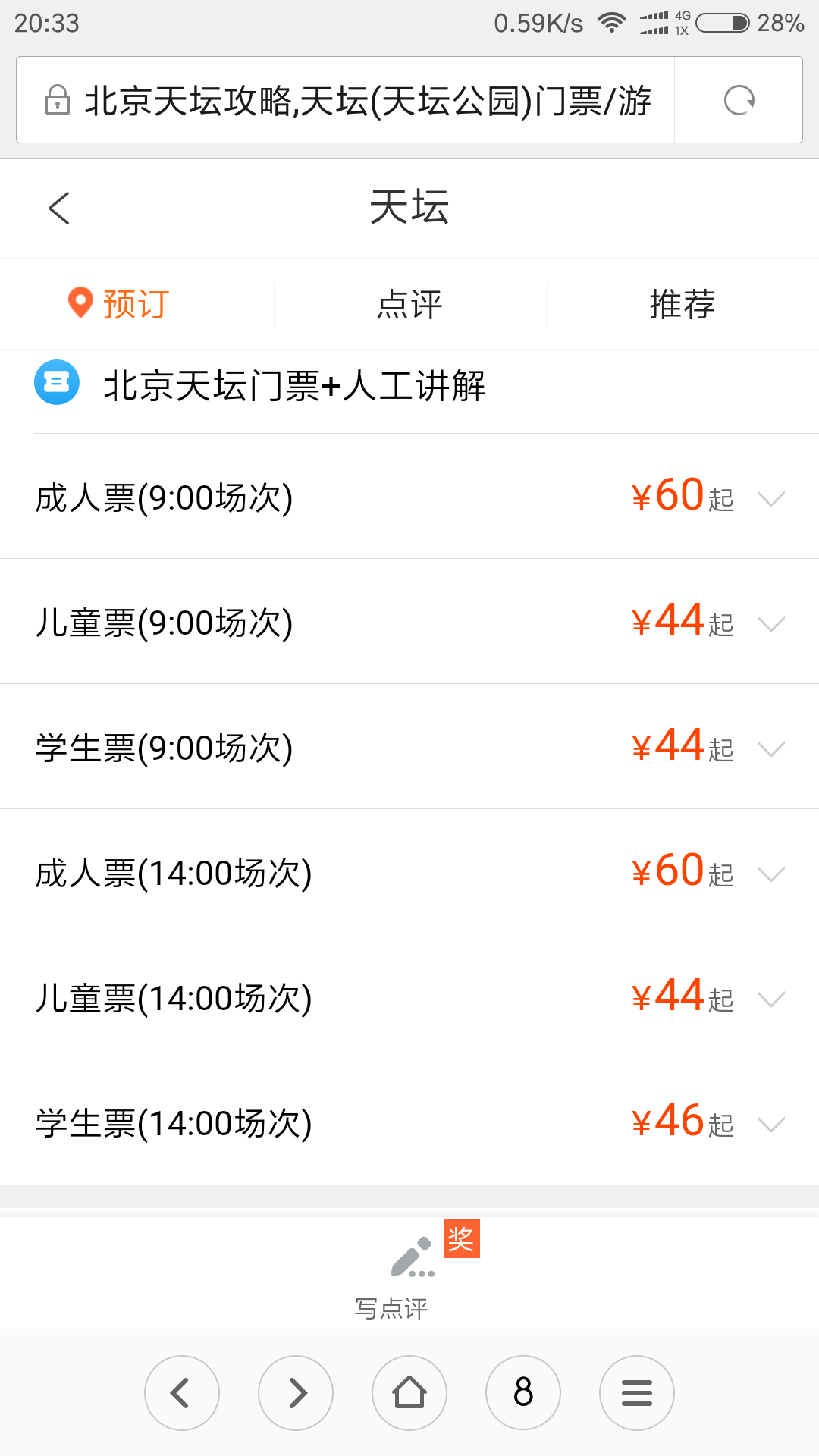Open the browser hamburger menu

pos(637,1393)
